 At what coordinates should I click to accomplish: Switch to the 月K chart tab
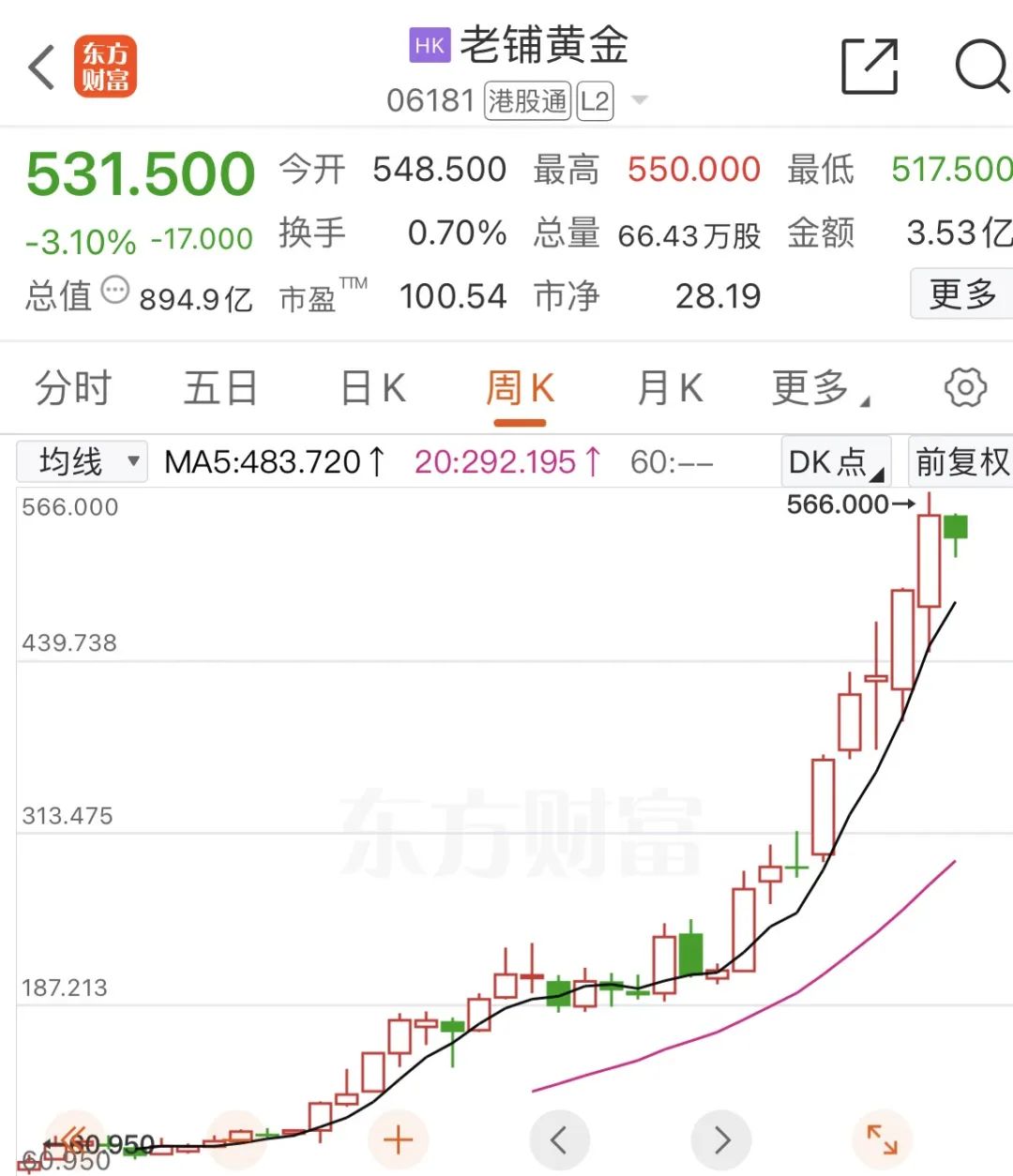pos(670,388)
